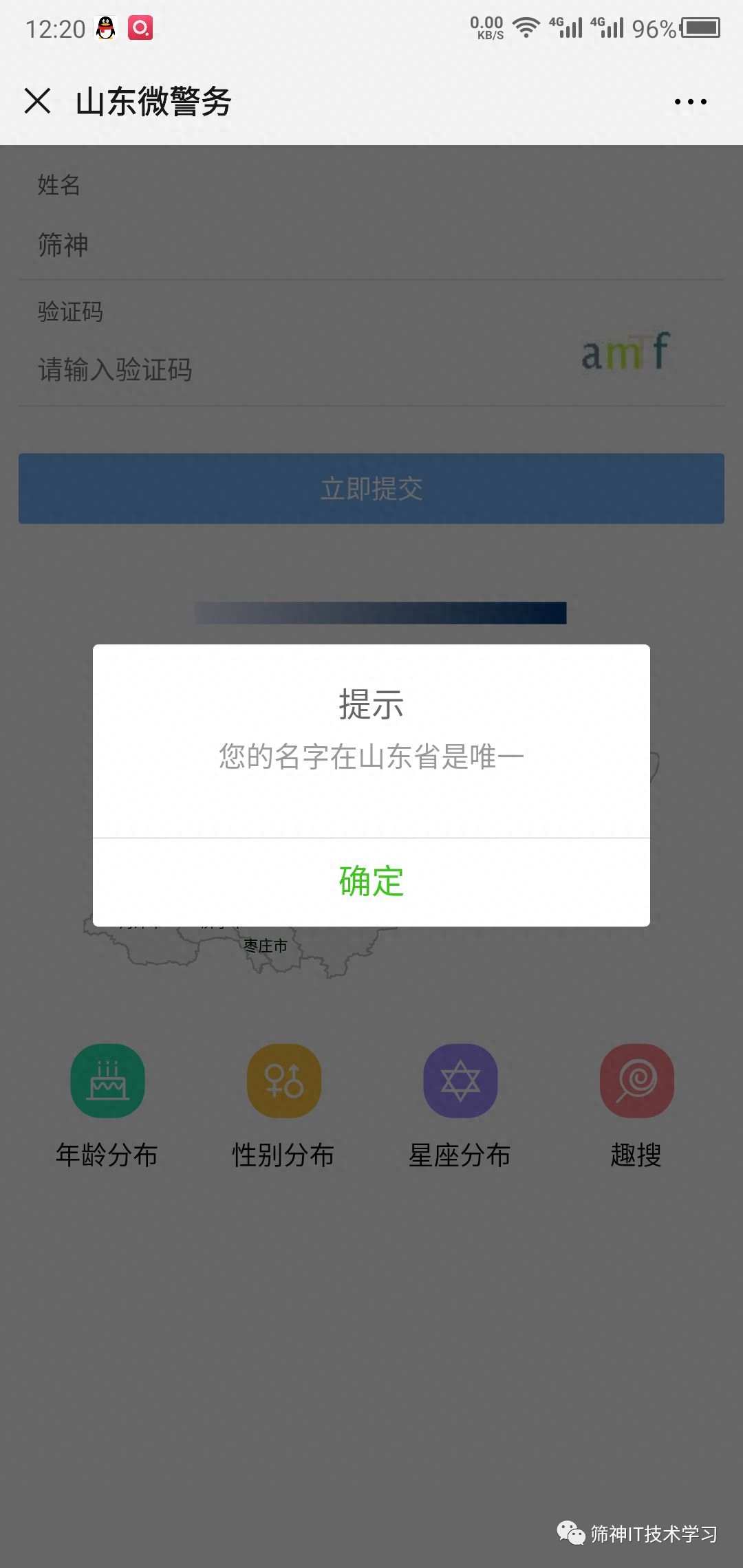Confirm the dialog with 确定
This screenshot has width=743, height=1568.
(x=371, y=882)
